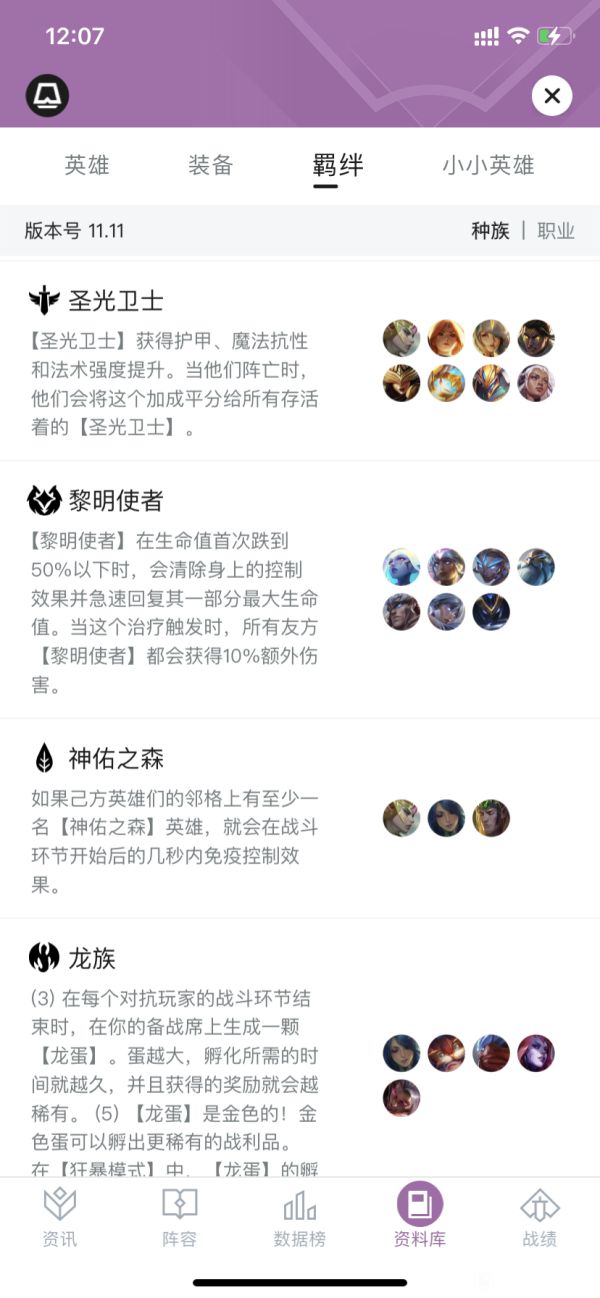This screenshot has width=600, height=1298.
Task: Switch to the 装备 tab
Action: tap(210, 165)
